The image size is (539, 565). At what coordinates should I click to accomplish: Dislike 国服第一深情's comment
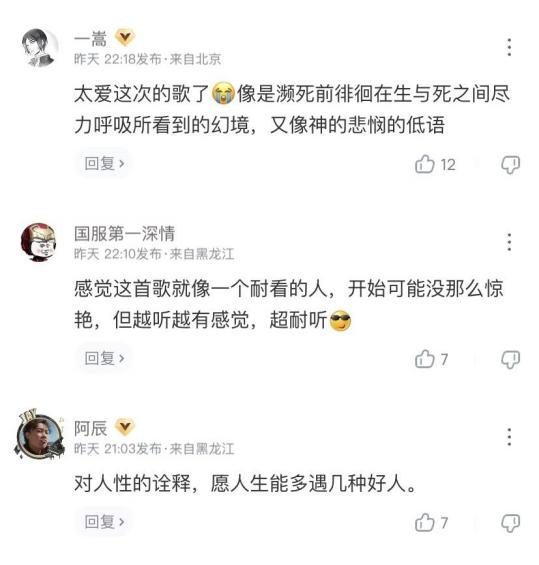[511, 359]
